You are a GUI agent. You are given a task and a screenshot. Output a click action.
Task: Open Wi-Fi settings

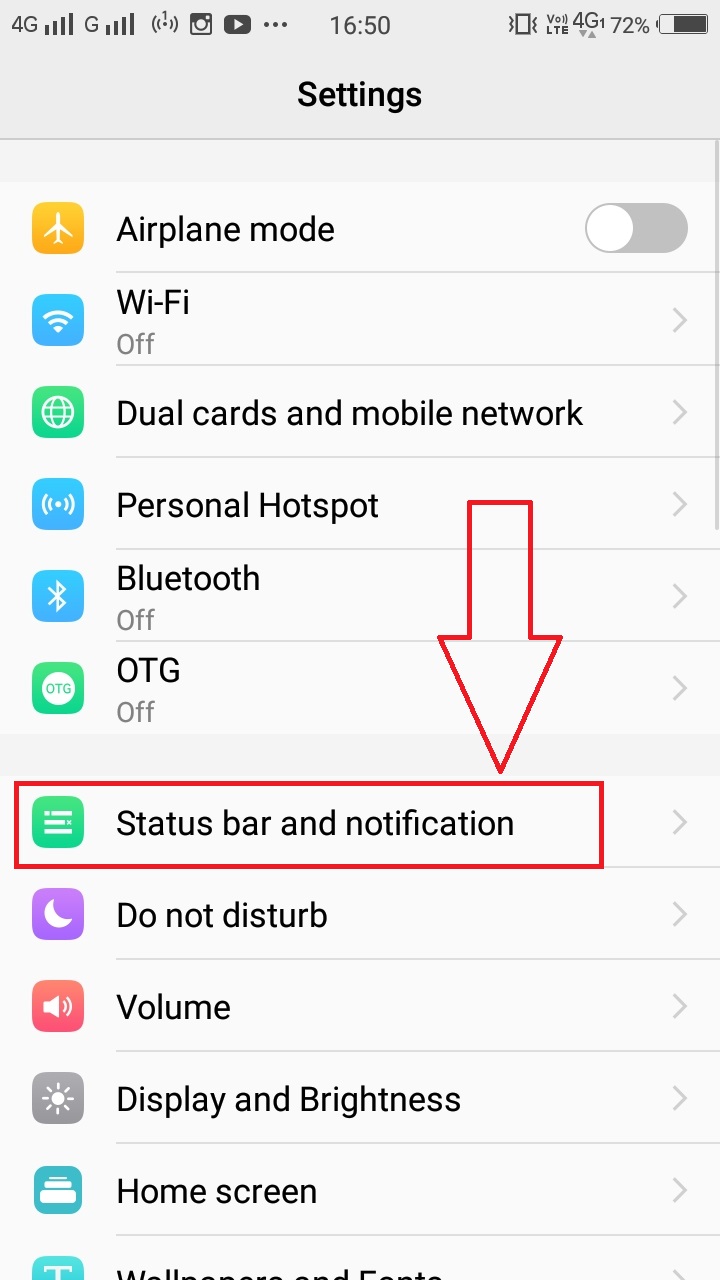(360, 320)
